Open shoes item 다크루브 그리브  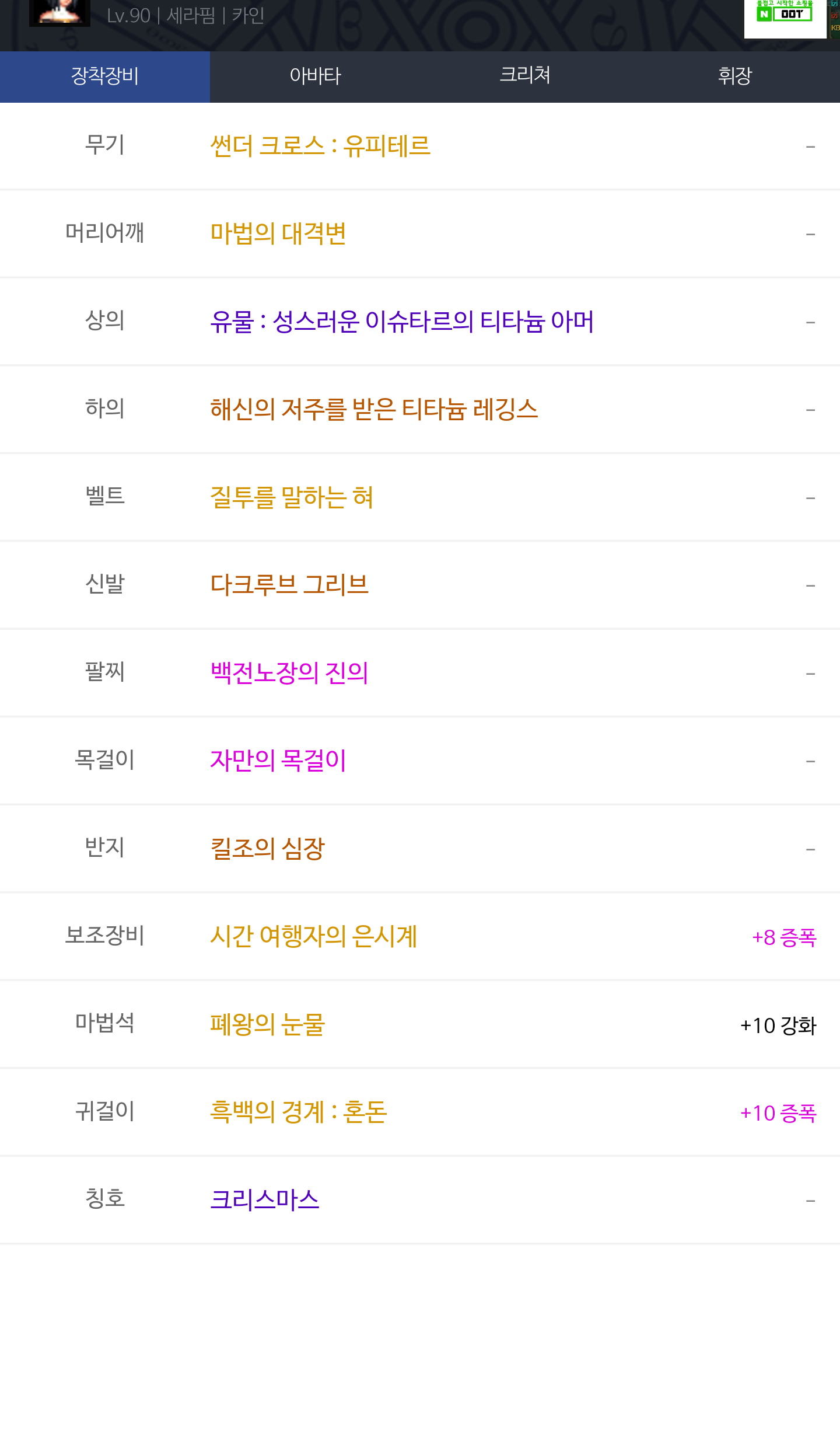[289, 585]
